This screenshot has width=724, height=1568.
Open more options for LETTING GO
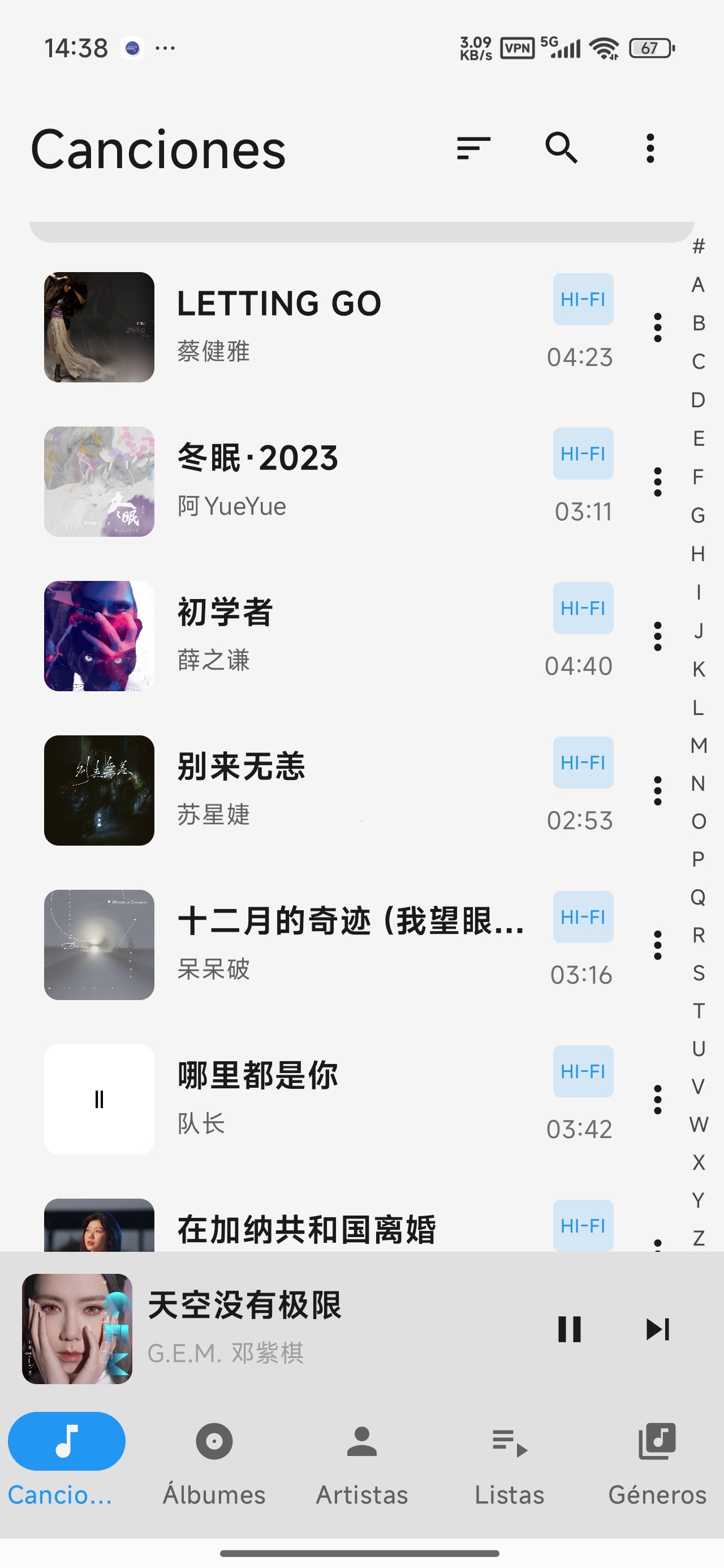[658, 328]
